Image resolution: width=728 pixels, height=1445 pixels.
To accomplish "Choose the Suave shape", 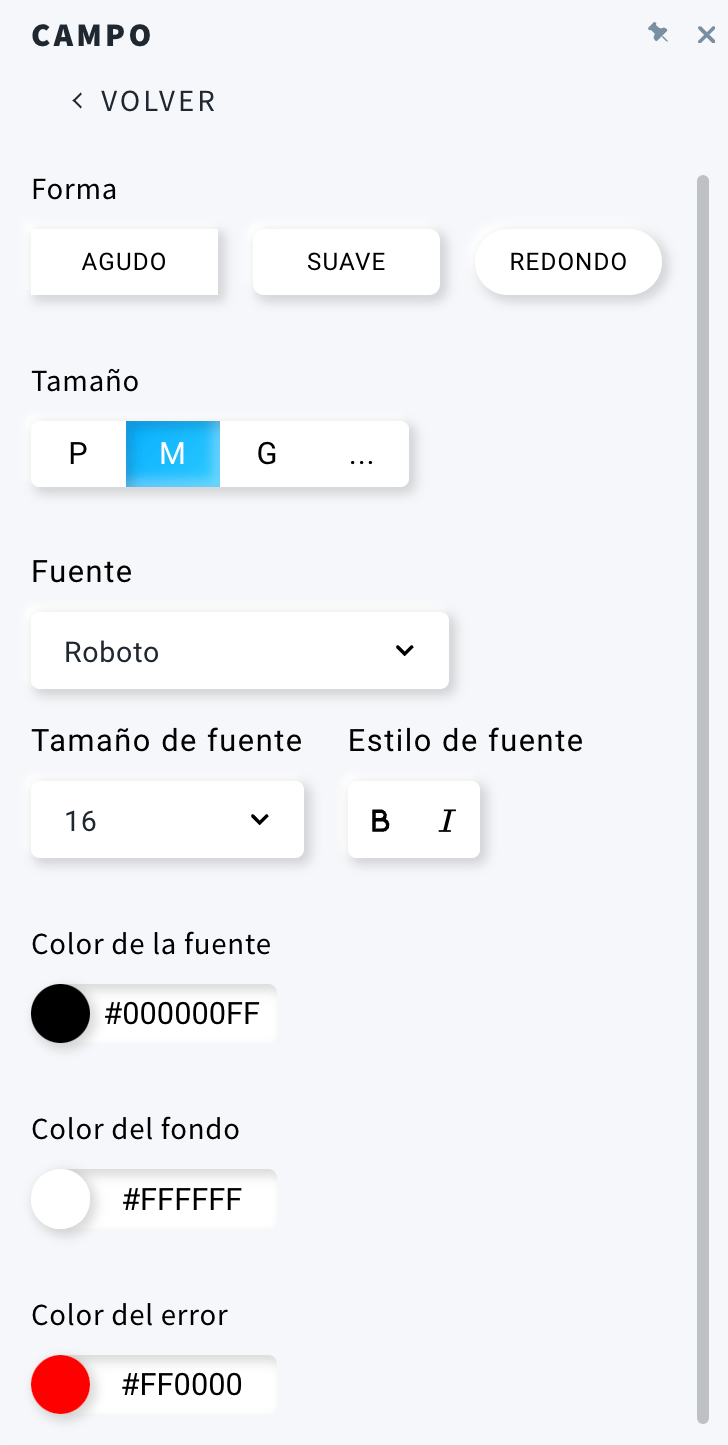I will tap(346, 262).
